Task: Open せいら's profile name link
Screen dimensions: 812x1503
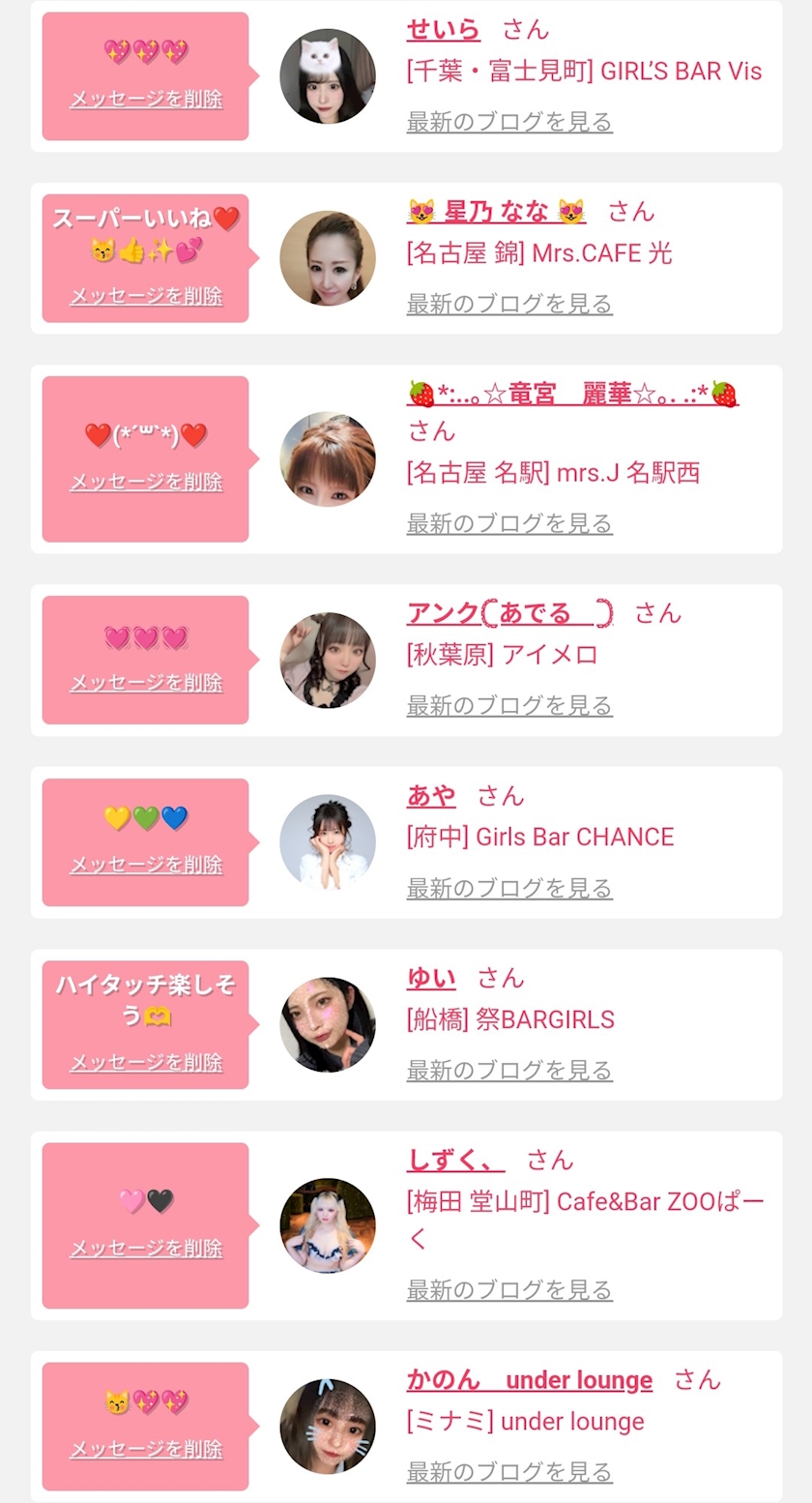Action: [x=443, y=30]
